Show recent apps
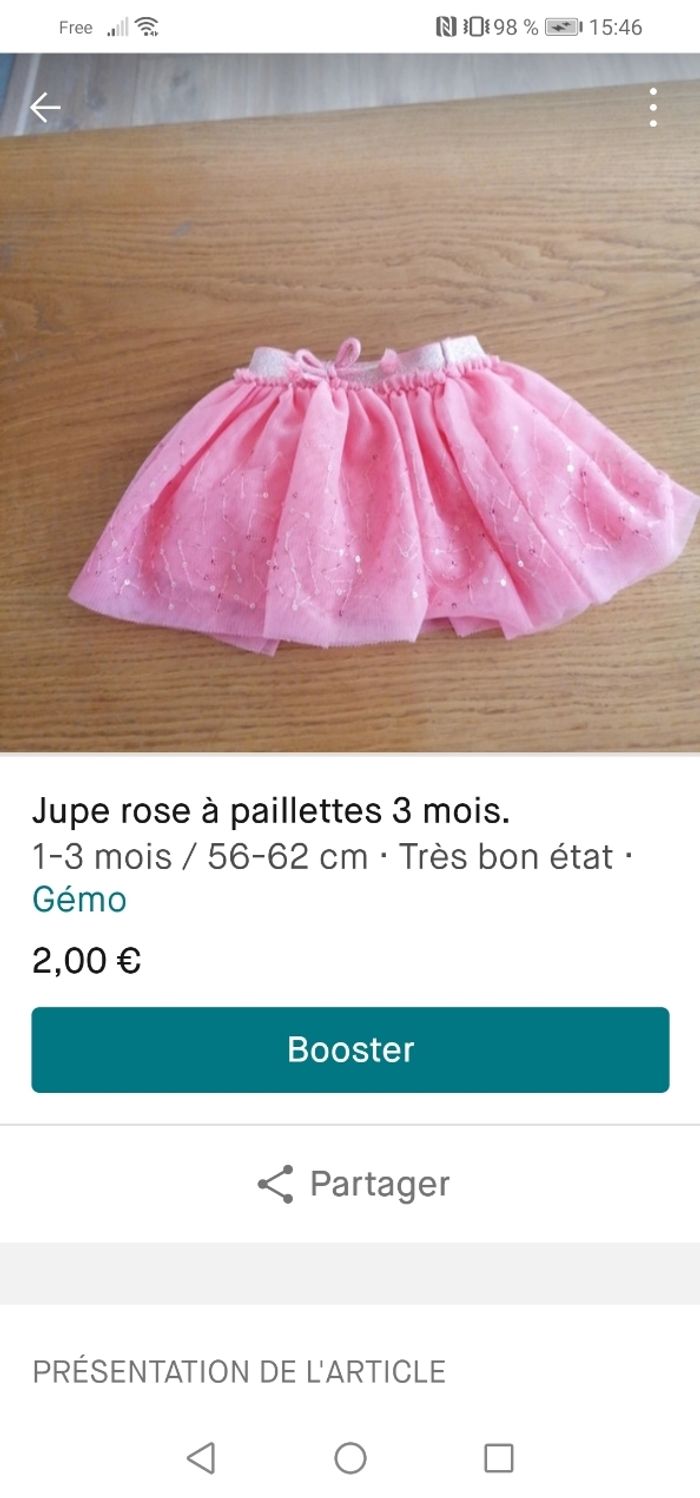 pyautogui.click(x=498, y=1457)
